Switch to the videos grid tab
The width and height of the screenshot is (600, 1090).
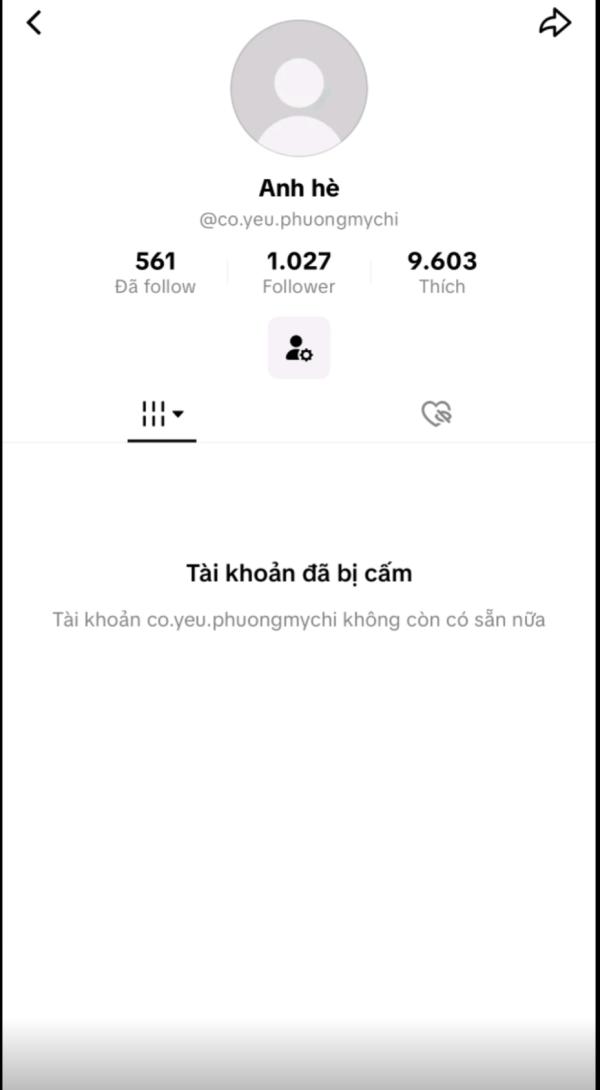(x=162, y=414)
